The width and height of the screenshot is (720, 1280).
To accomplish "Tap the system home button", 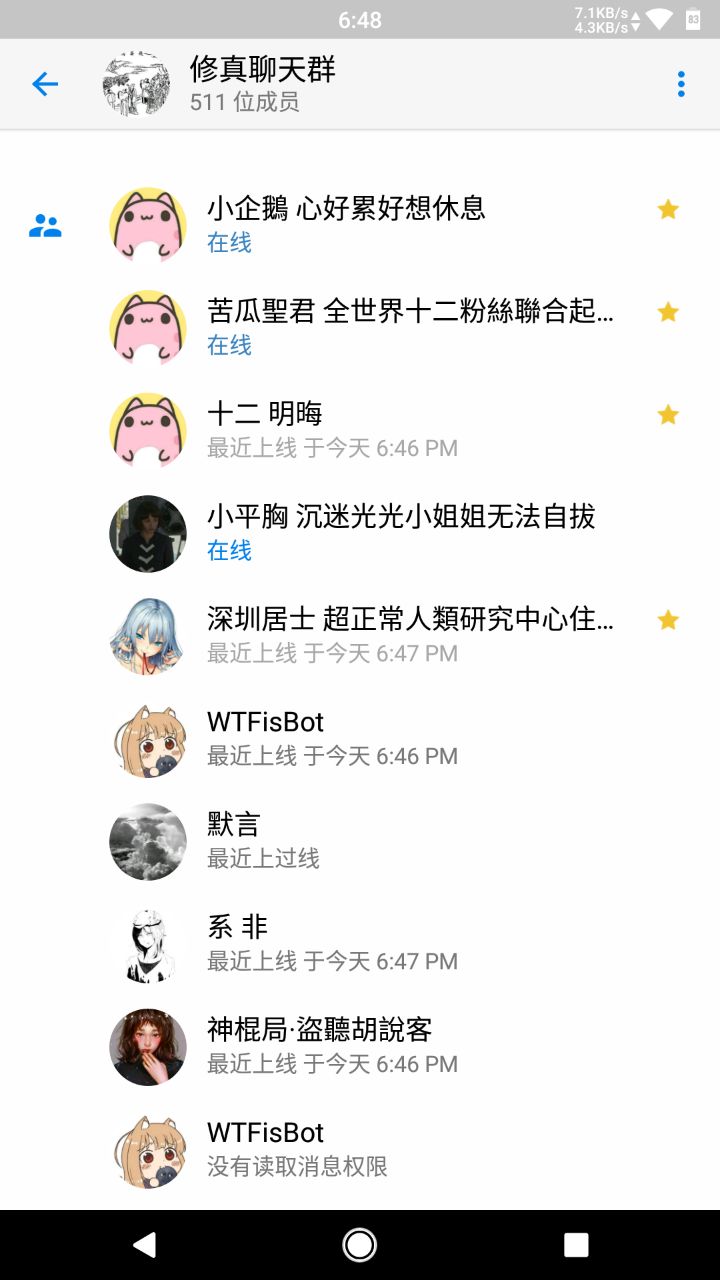I will (x=359, y=1245).
